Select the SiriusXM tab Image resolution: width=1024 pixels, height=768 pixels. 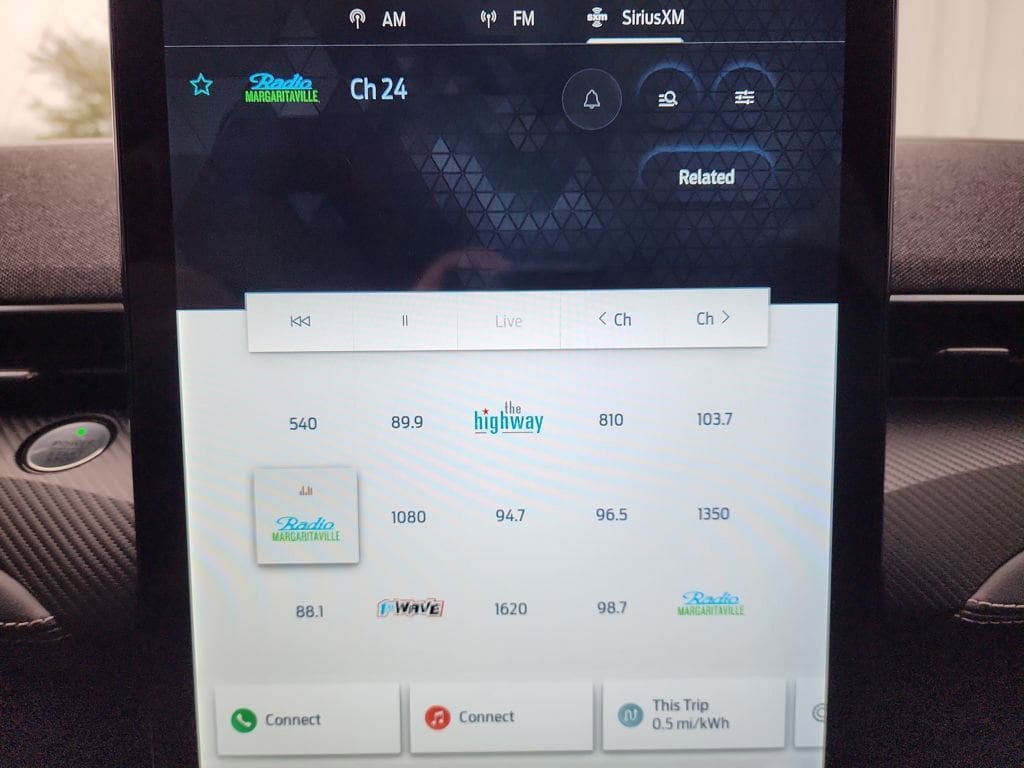click(x=637, y=18)
